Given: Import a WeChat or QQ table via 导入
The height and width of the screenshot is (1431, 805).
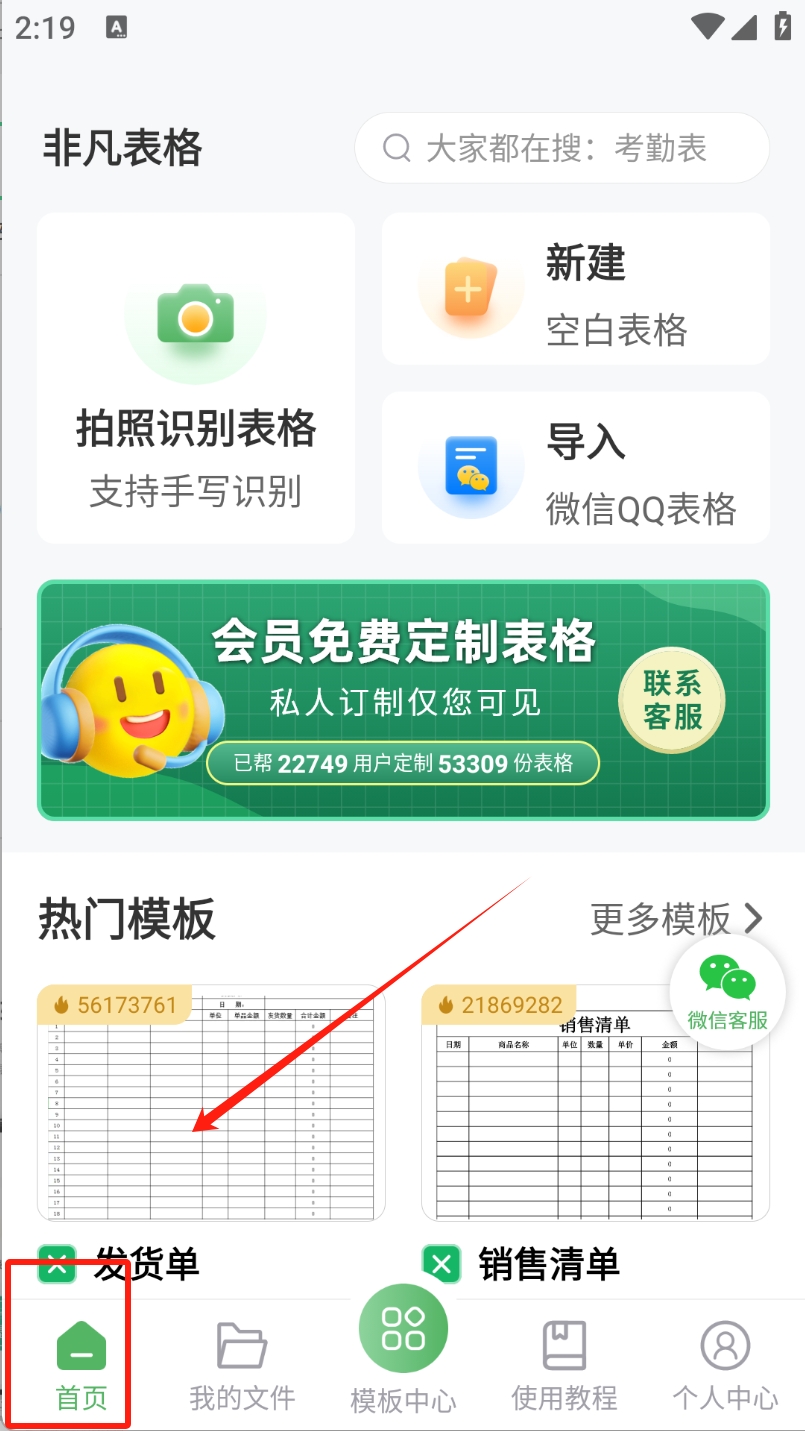Looking at the screenshot, I should [x=575, y=468].
